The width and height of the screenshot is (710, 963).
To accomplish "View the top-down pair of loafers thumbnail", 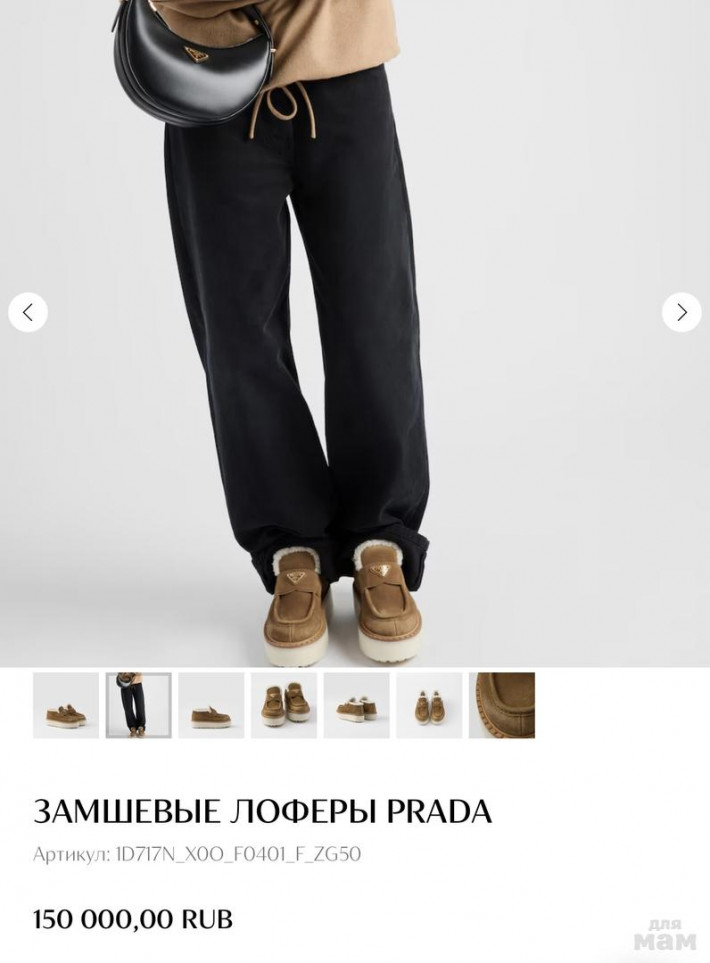I will (x=429, y=705).
